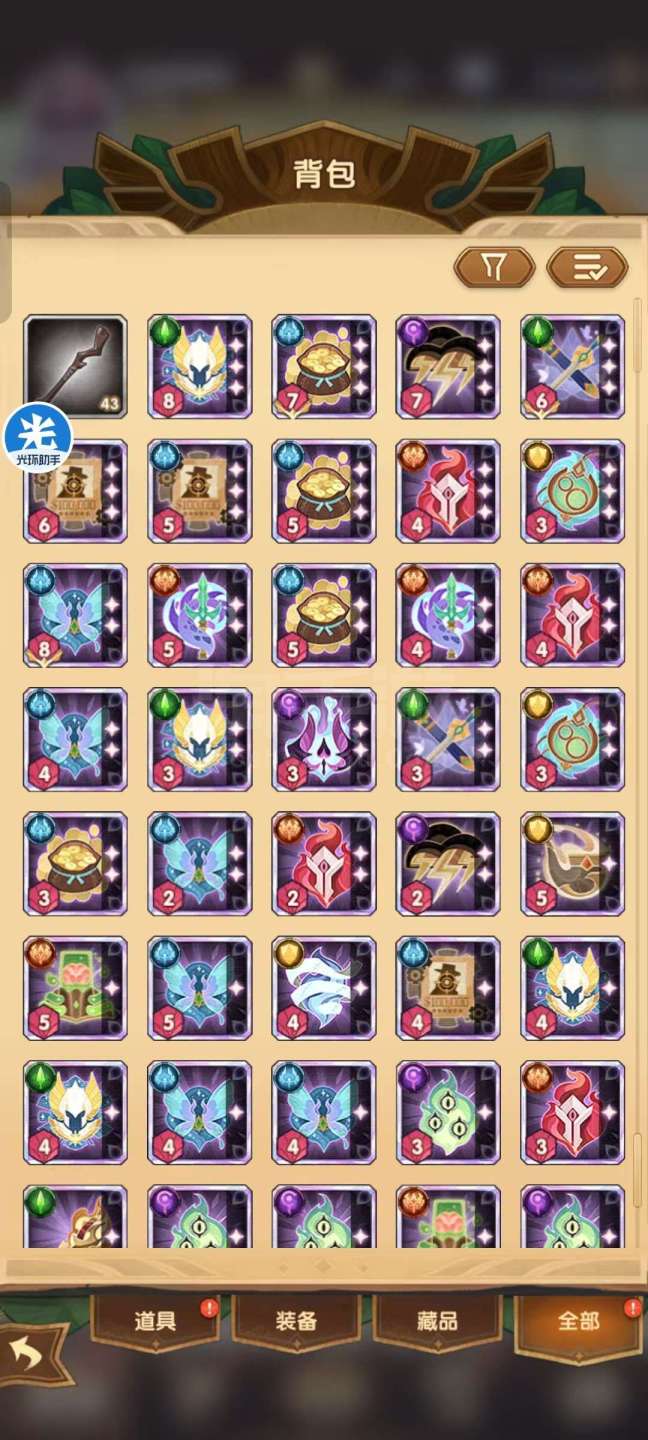Viewport: 648px width, 1440px height.
Task: Open the level 3 purple flame mask item
Action: 324,739
